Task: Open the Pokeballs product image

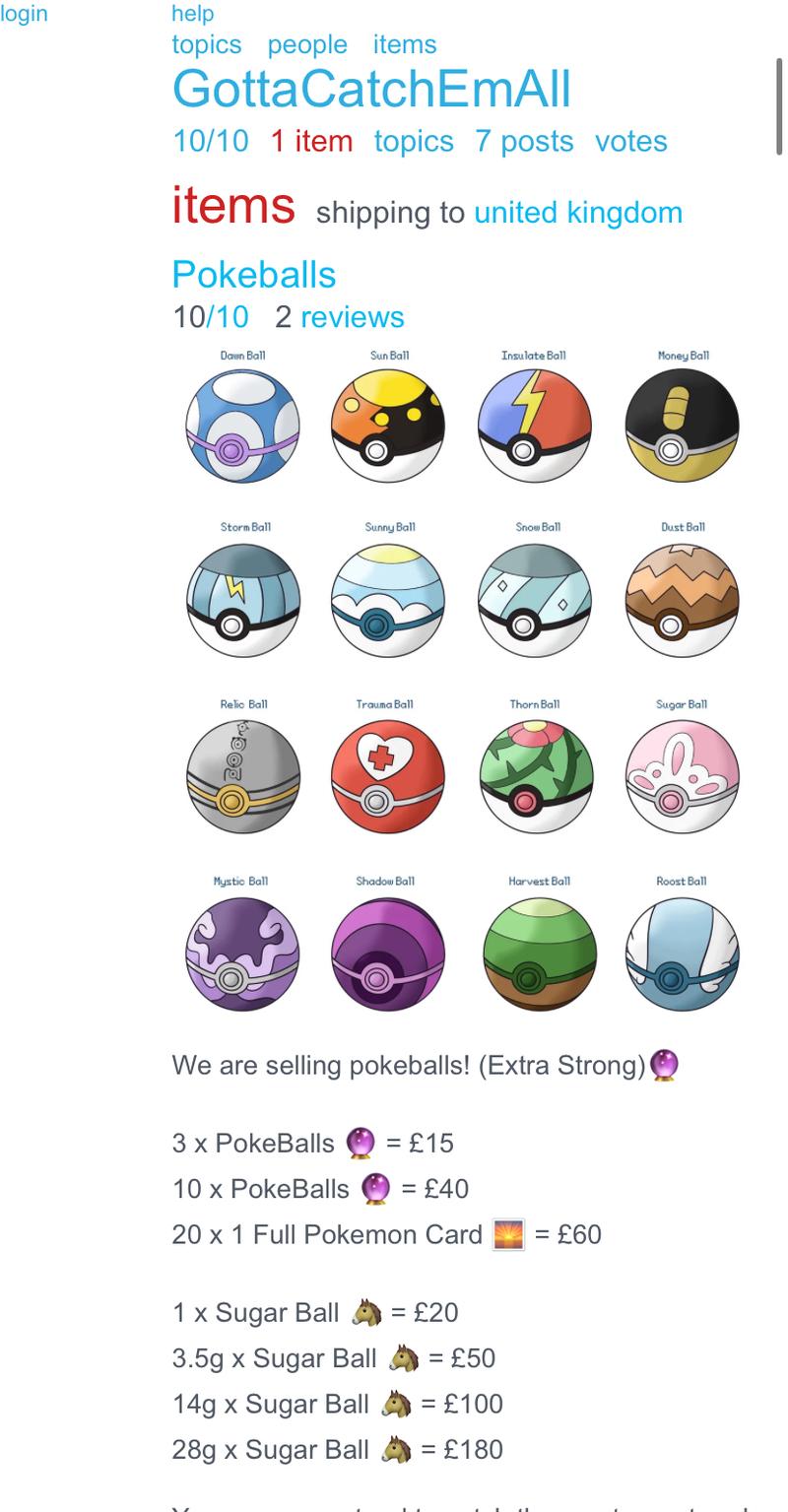Action: click(461, 680)
